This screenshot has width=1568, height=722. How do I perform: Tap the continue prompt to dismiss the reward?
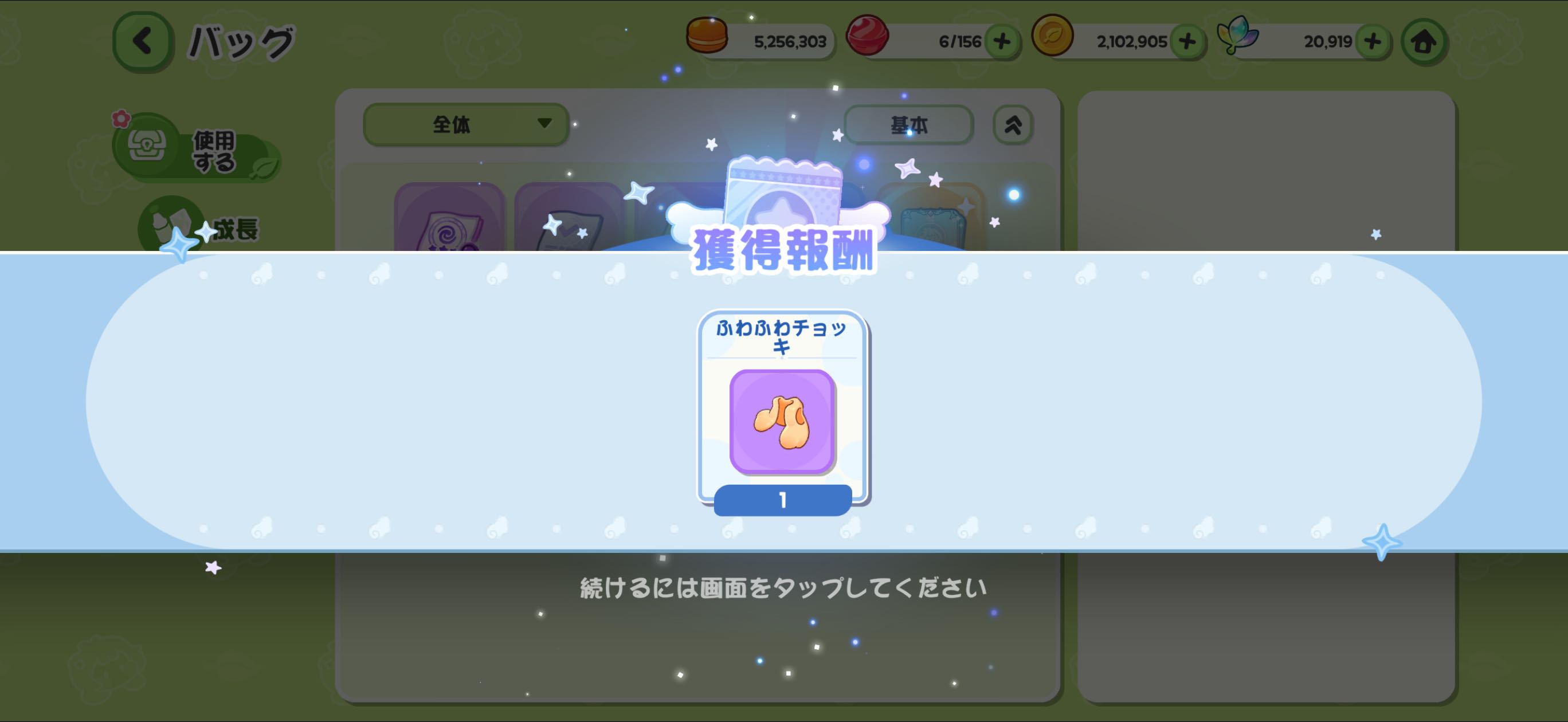(783, 588)
